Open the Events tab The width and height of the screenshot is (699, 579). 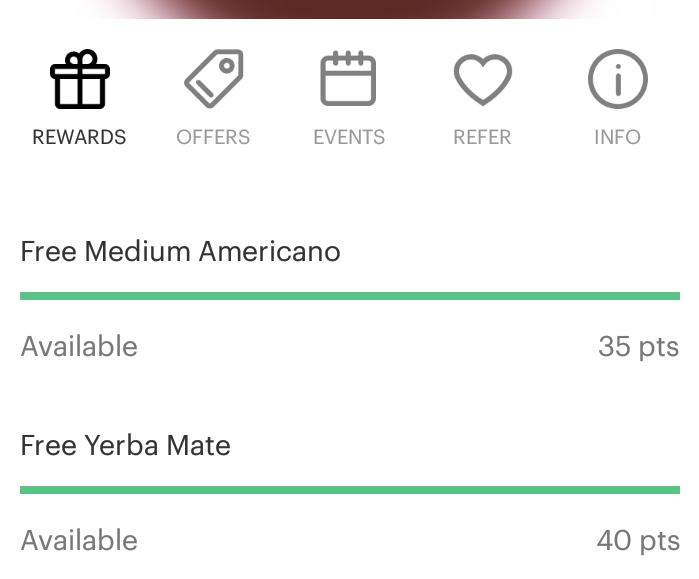[348, 99]
